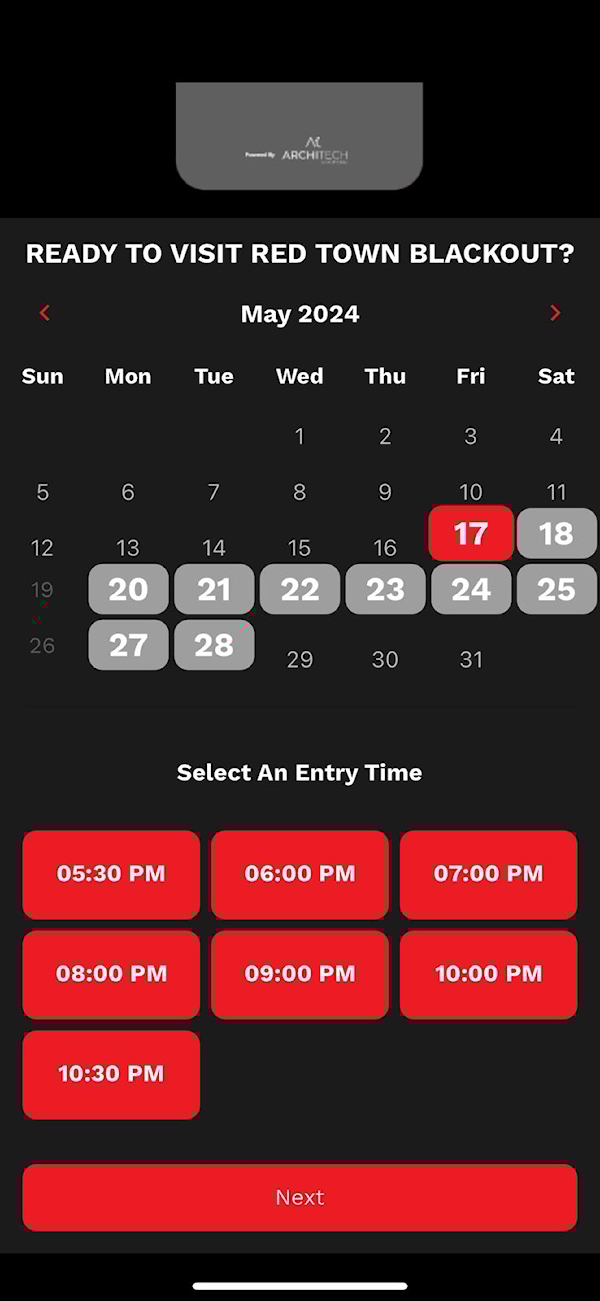Choose the 10:30 PM entry slot
The image size is (600, 1301).
pyautogui.click(x=111, y=1074)
